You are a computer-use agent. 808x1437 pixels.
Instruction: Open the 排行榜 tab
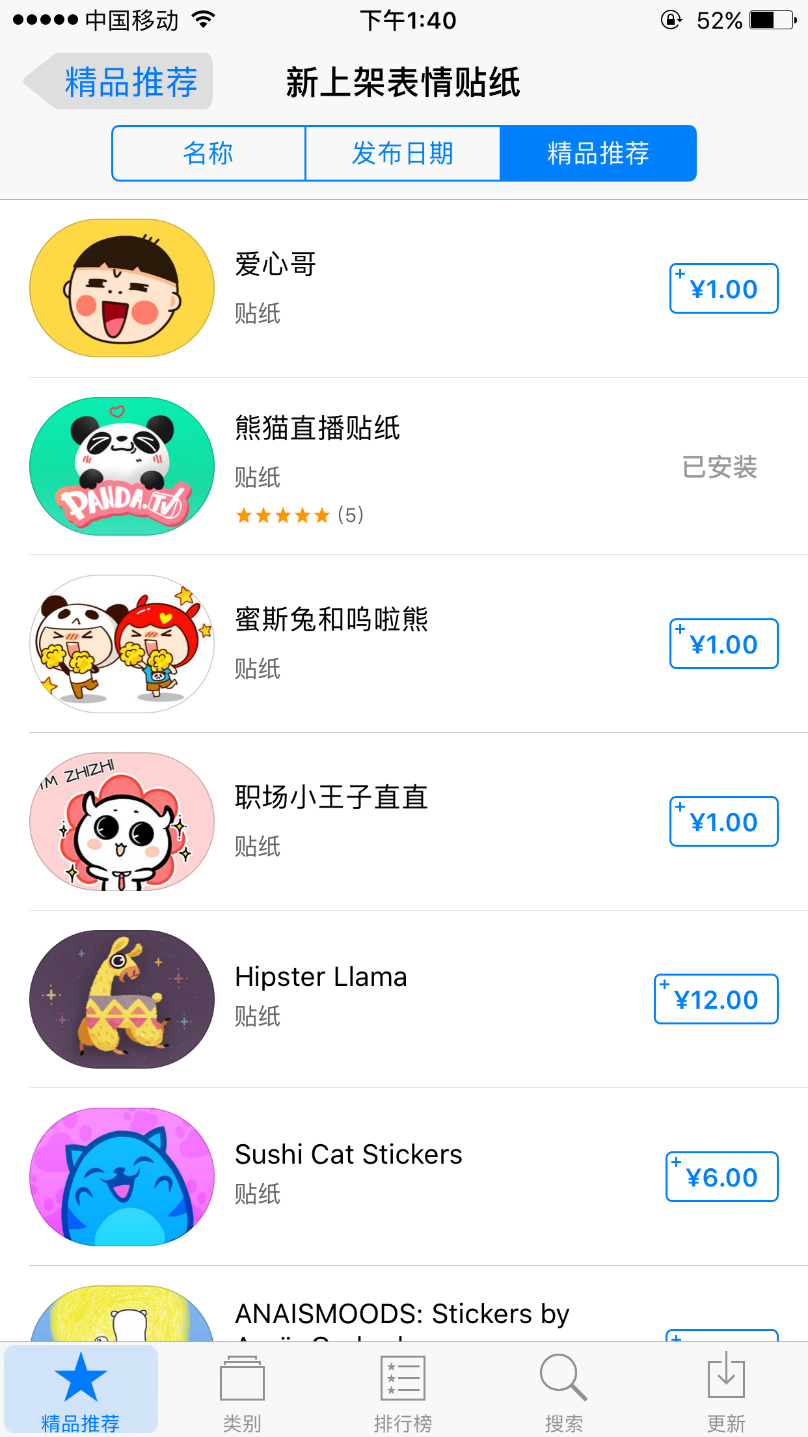(403, 1392)
